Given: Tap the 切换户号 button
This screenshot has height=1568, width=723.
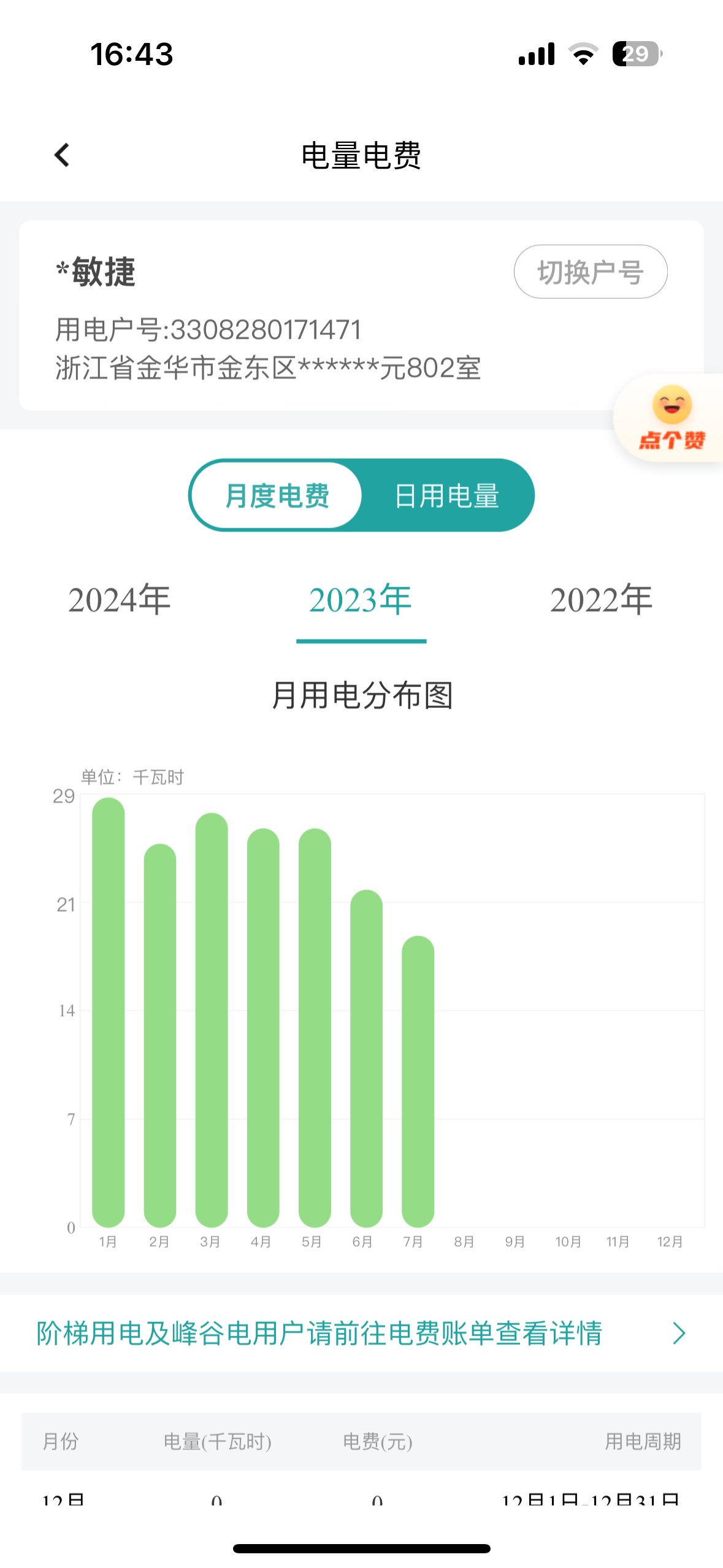Looking at the screenshot, I should click(590, 272).
